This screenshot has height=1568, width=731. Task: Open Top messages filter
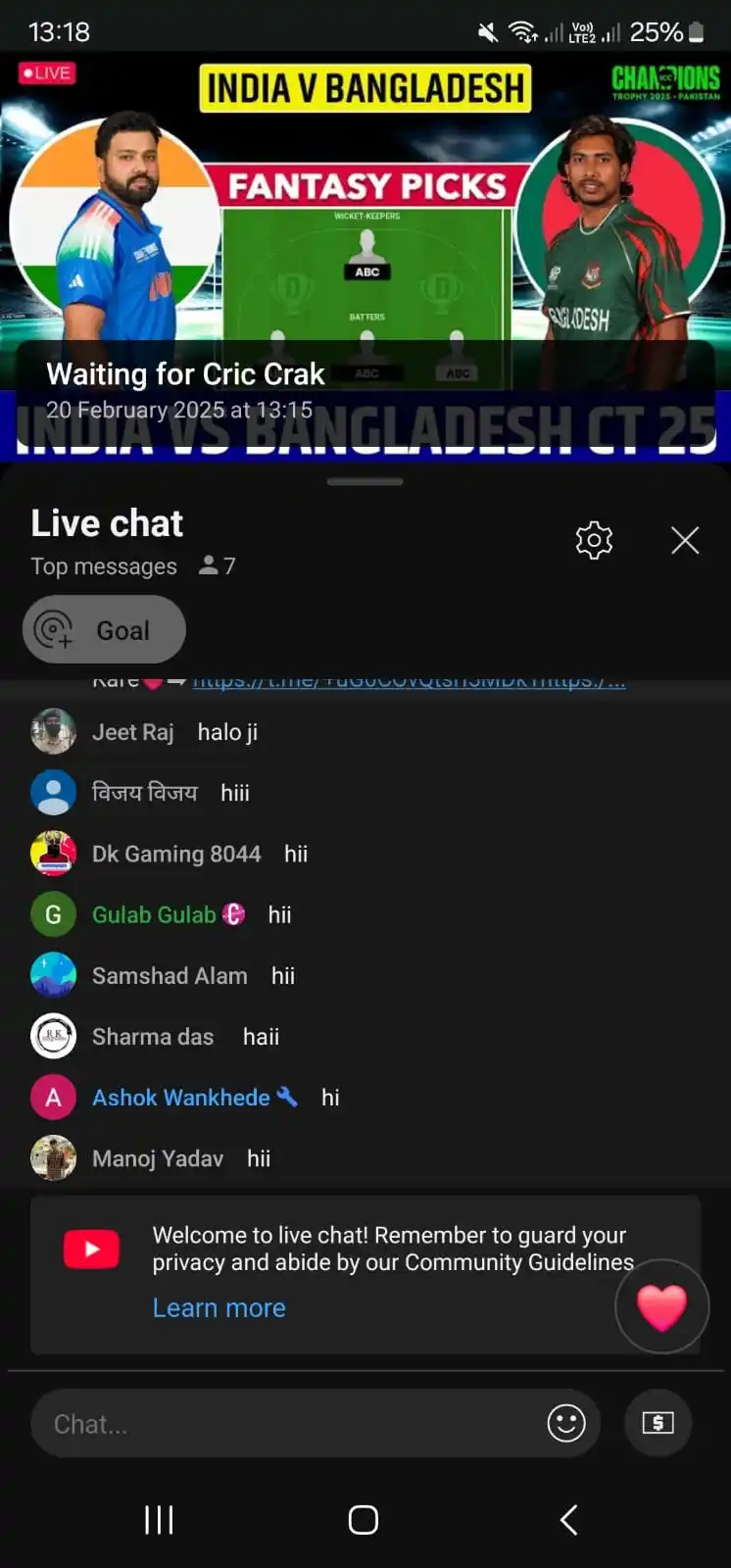104,566
